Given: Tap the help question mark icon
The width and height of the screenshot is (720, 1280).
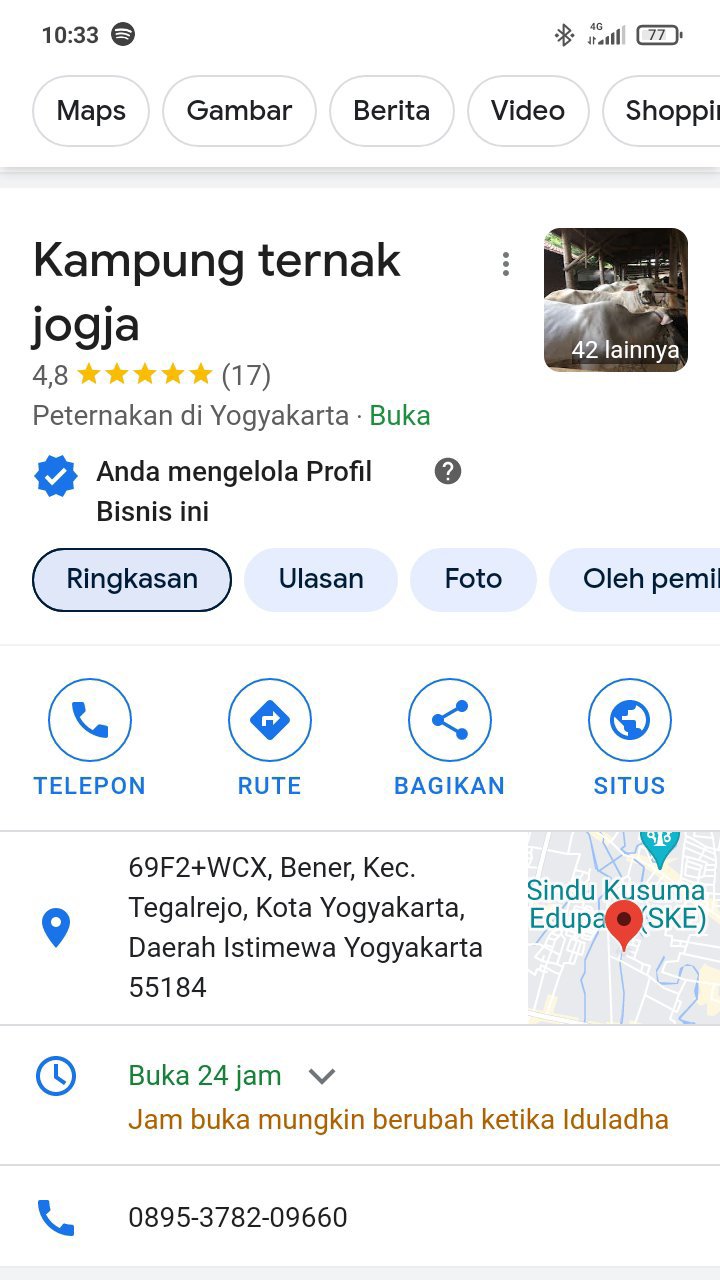Looking at the screenshot, I should [448, 471].
